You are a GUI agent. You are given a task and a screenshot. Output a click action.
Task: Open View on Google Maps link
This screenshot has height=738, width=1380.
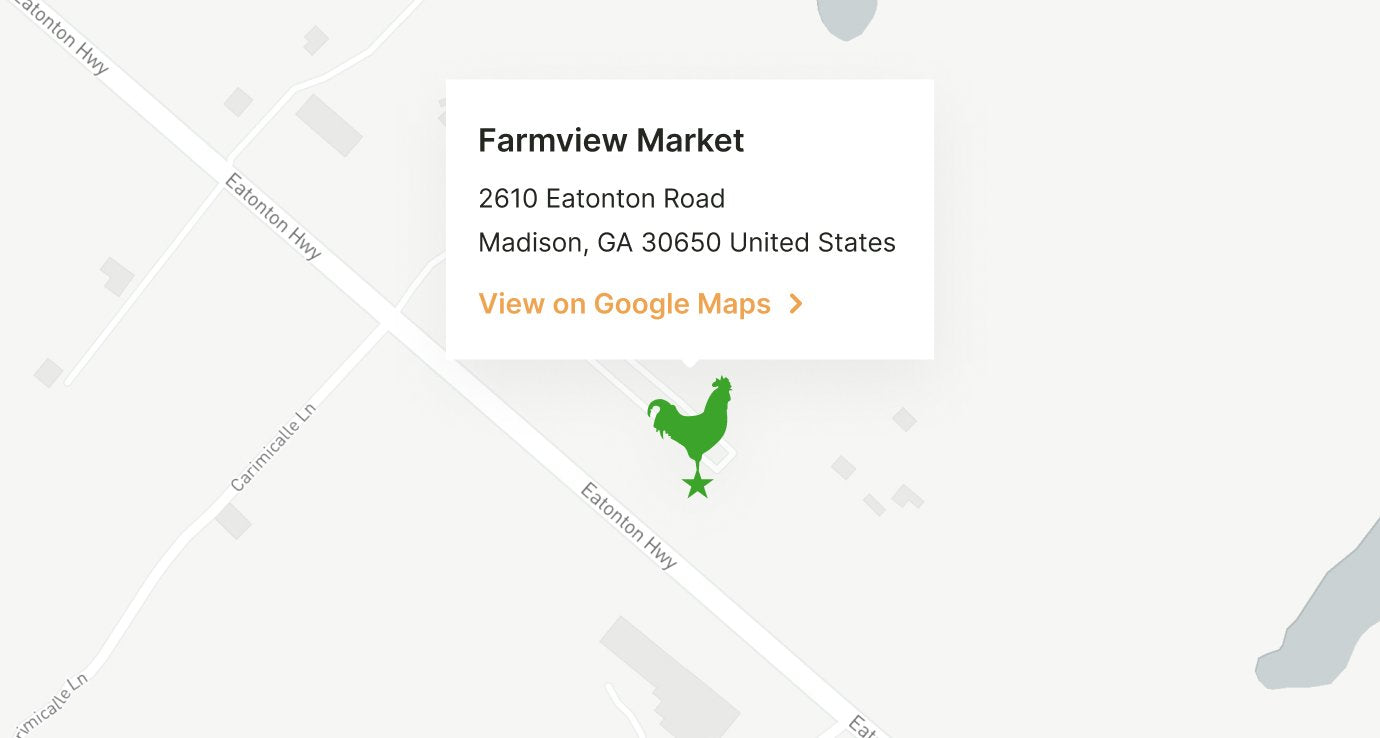click(640, 304)
